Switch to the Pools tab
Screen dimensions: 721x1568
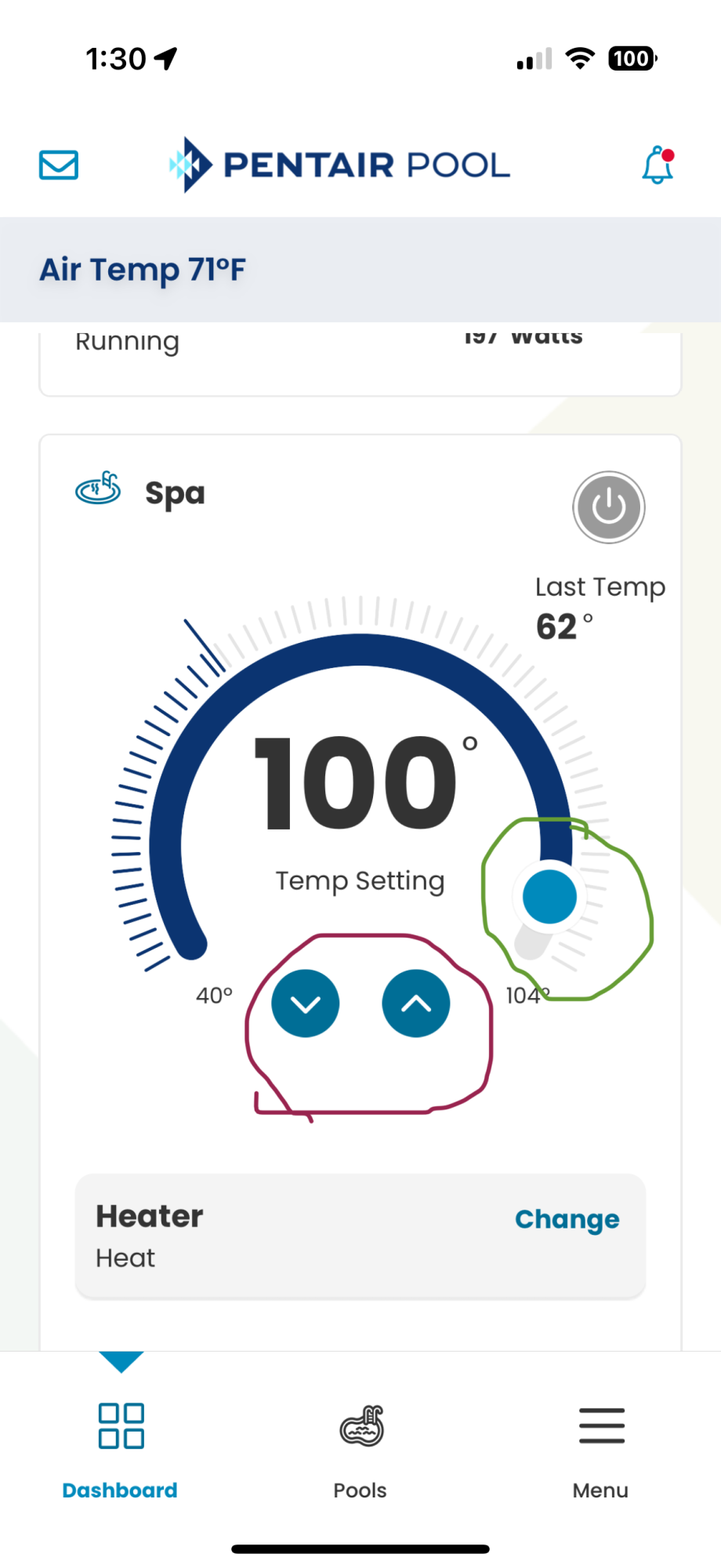tap(360, 1446)
